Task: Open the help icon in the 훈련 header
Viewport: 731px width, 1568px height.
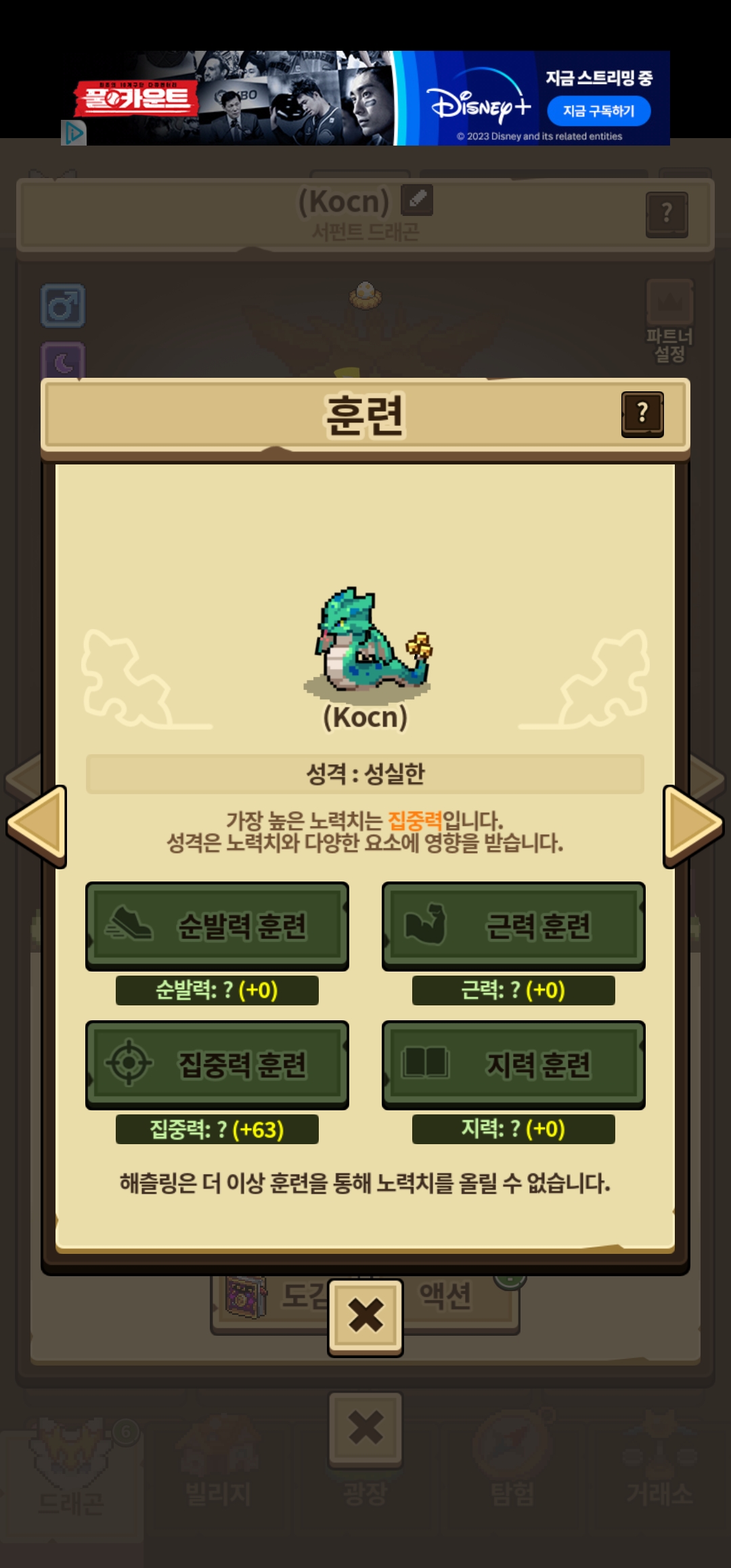Action: pos(642,414)
